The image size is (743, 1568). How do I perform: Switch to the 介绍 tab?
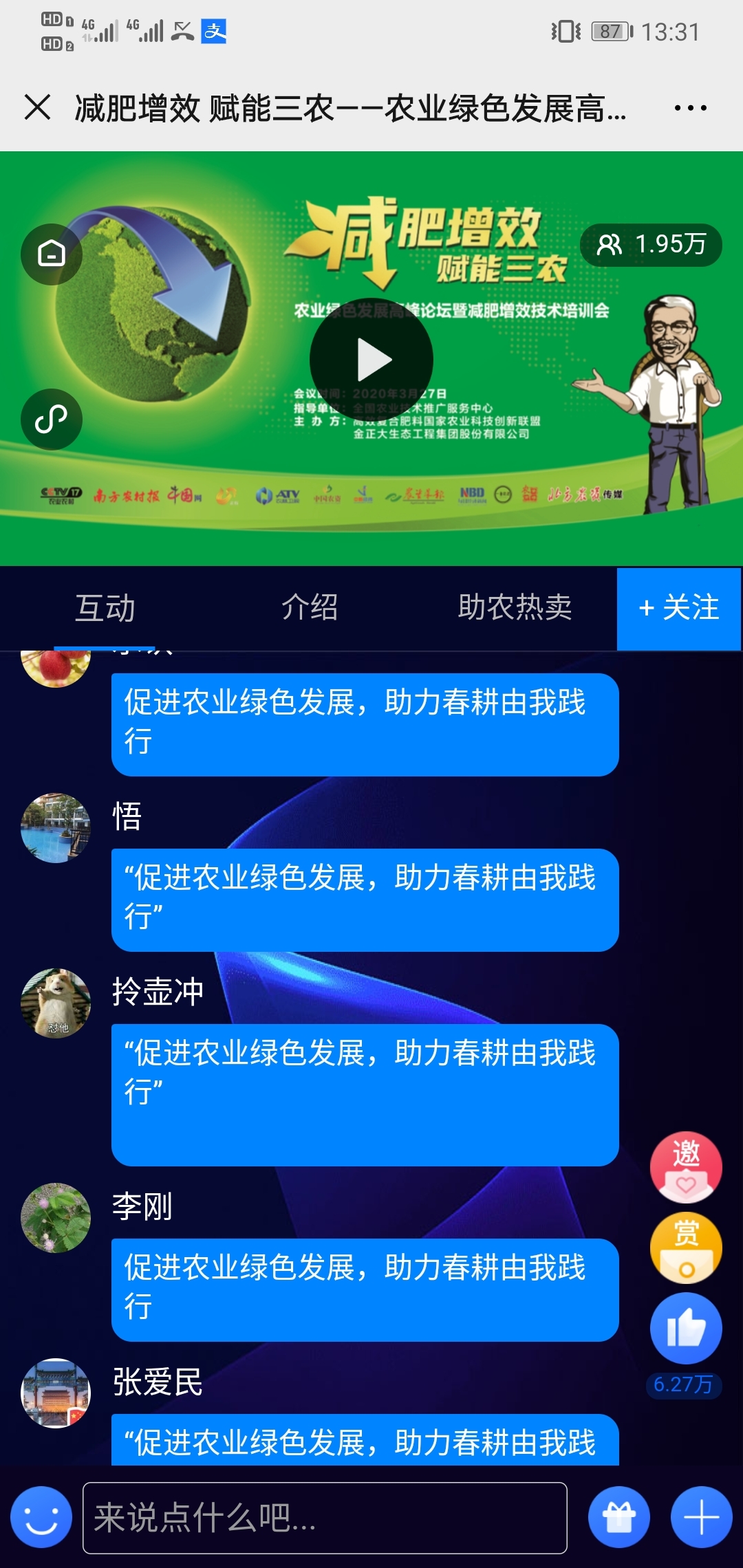tap(310, 608)
